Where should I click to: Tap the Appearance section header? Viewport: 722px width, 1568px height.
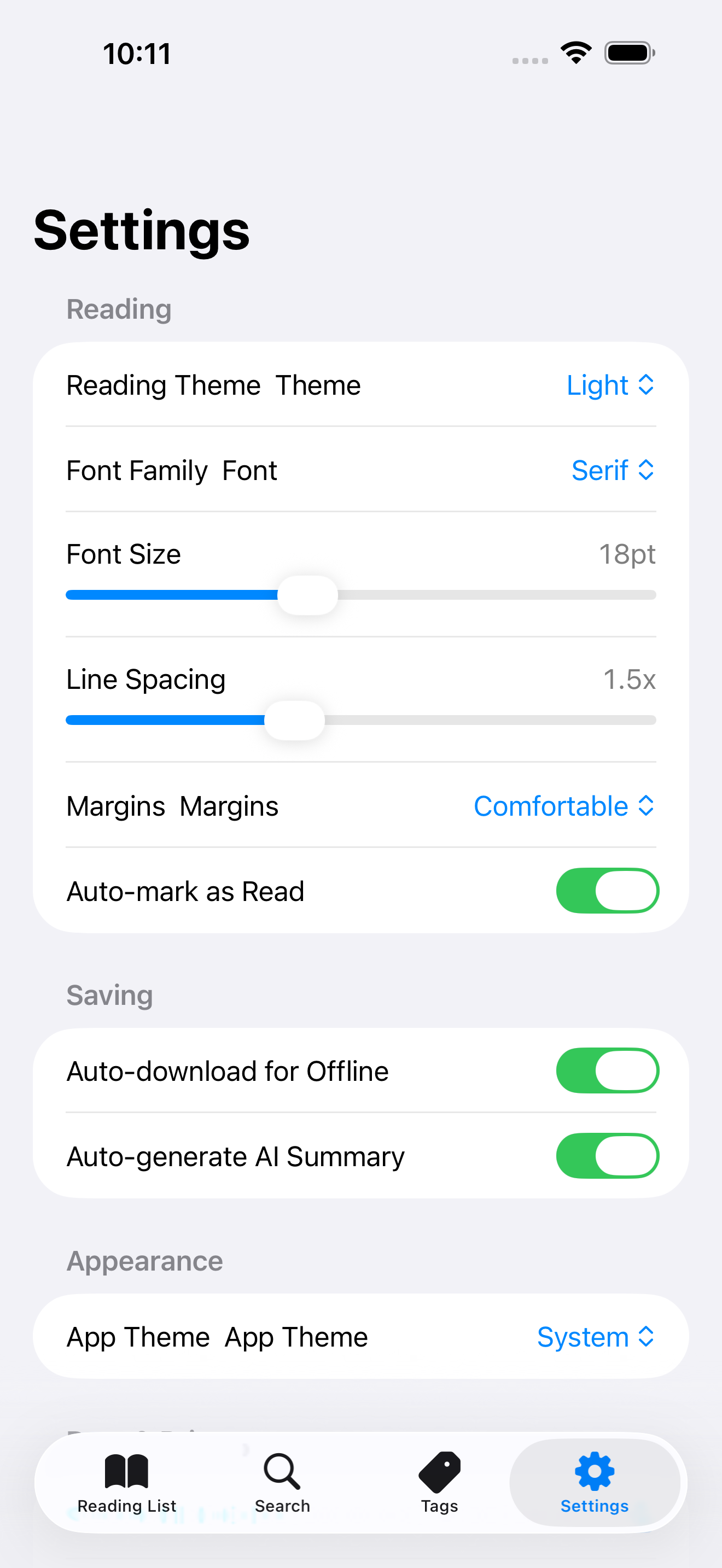[144, 1261]
